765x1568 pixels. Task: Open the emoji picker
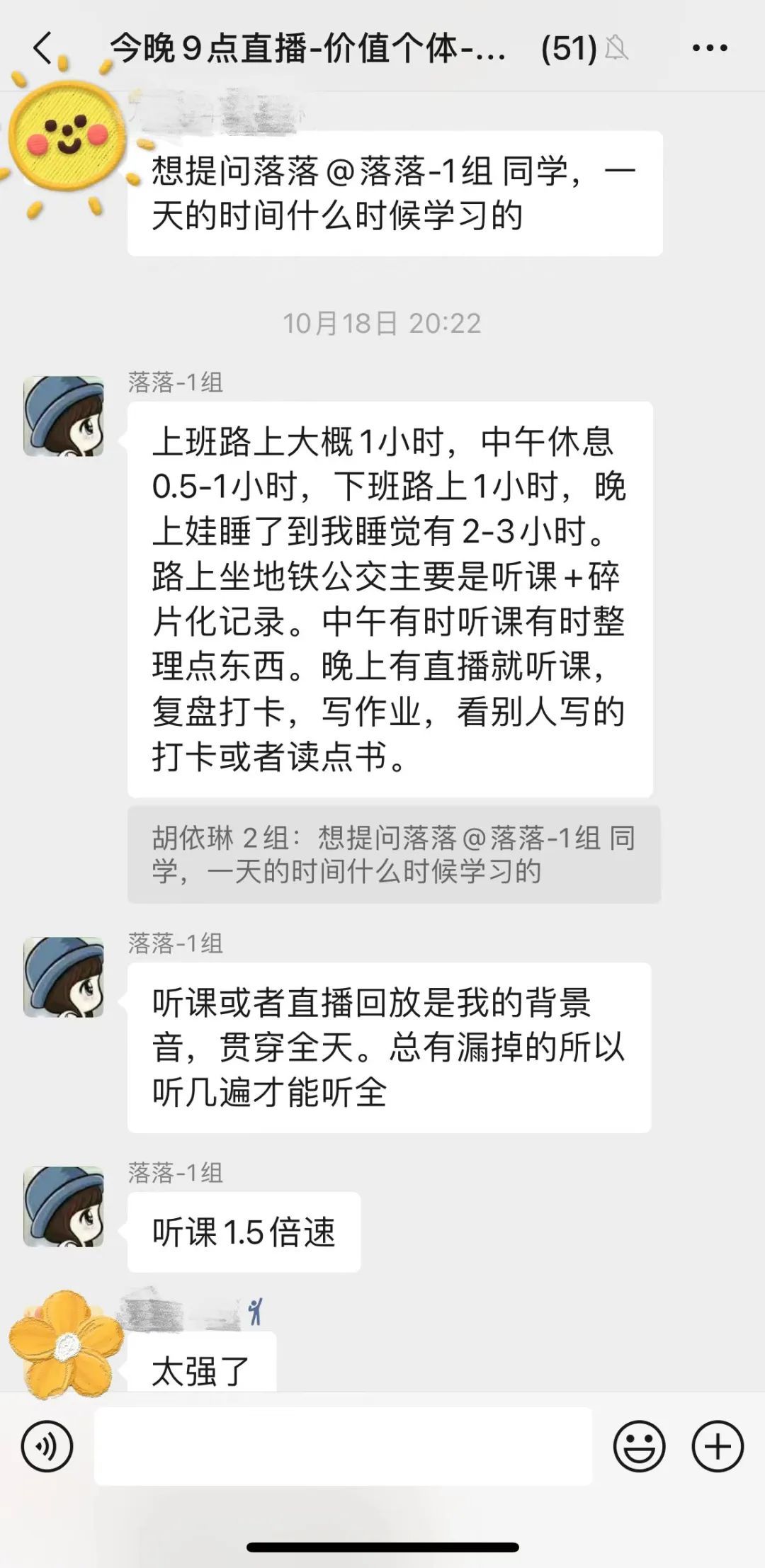(639, 1446)
